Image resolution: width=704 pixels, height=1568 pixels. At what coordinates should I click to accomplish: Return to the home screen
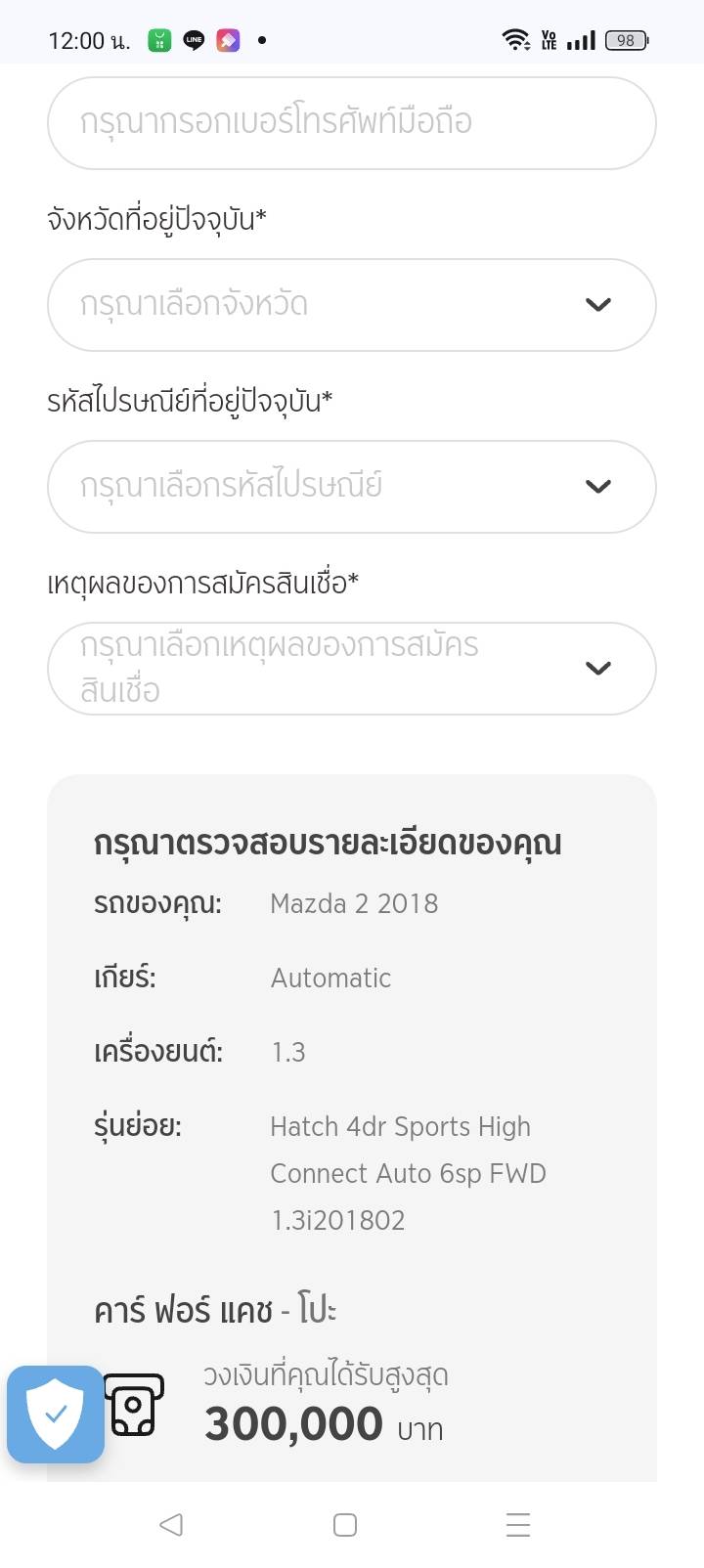click(345, 1524)
